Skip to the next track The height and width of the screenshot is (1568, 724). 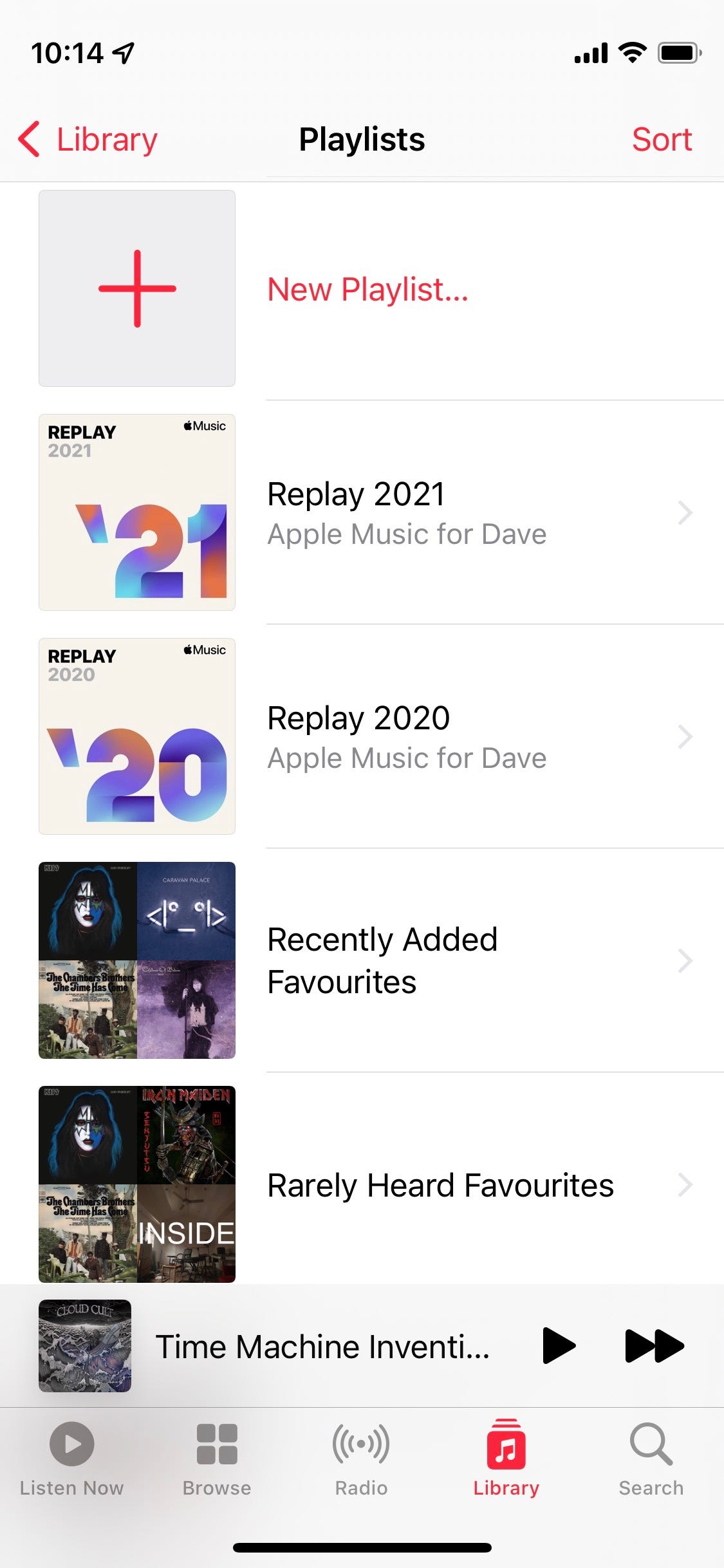pos(654,1345)
